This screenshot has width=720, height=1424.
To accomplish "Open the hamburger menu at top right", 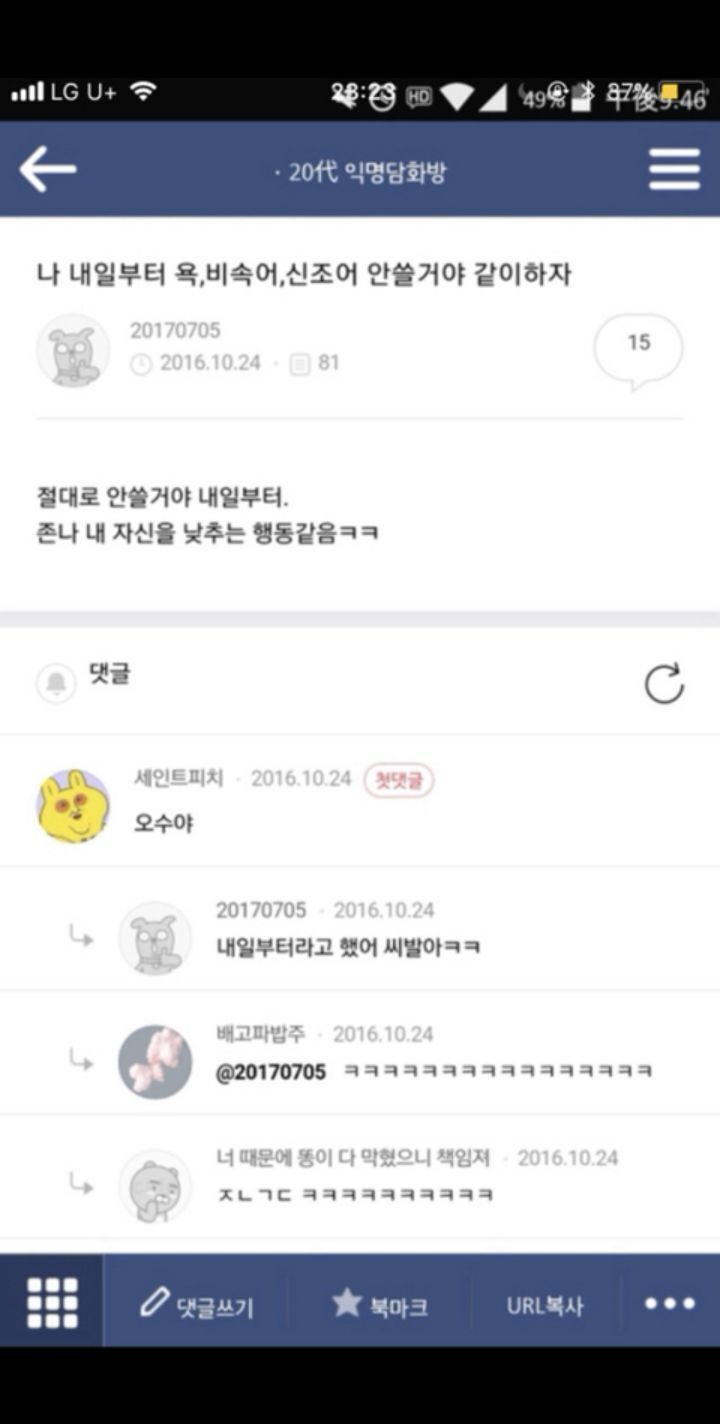I will (673, 169).
